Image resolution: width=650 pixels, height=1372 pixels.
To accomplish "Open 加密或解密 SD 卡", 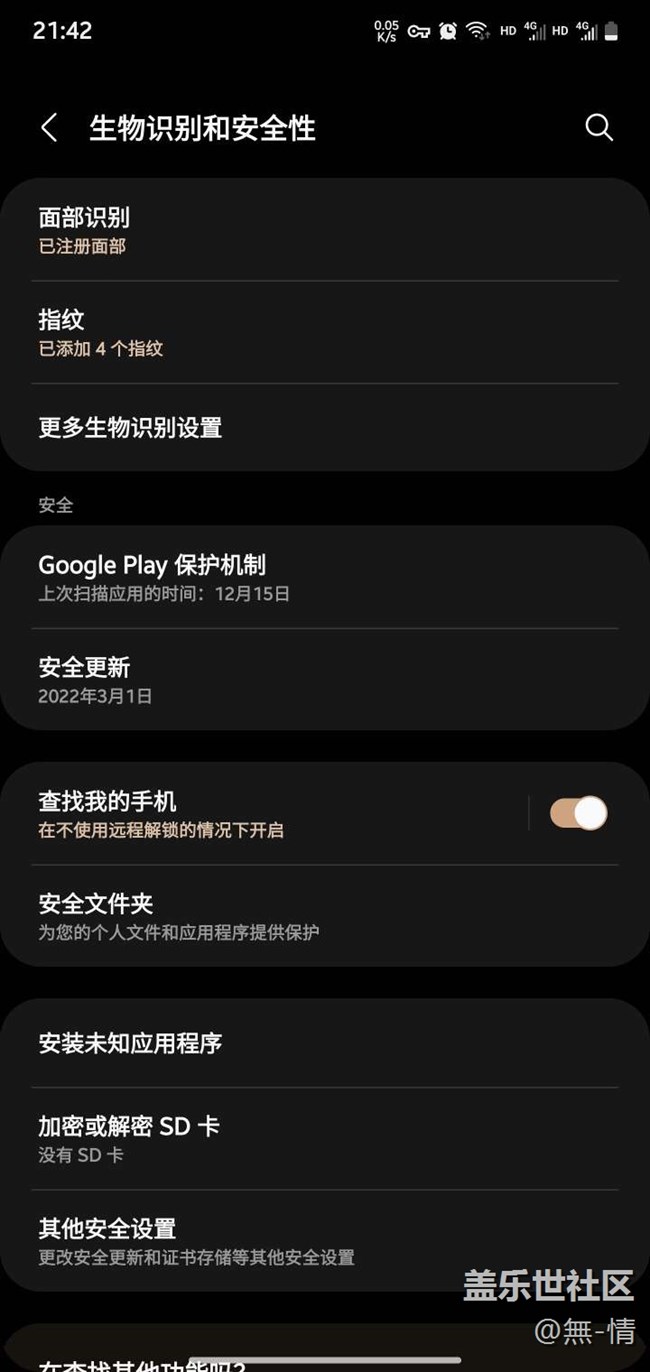I will 325,1139.
